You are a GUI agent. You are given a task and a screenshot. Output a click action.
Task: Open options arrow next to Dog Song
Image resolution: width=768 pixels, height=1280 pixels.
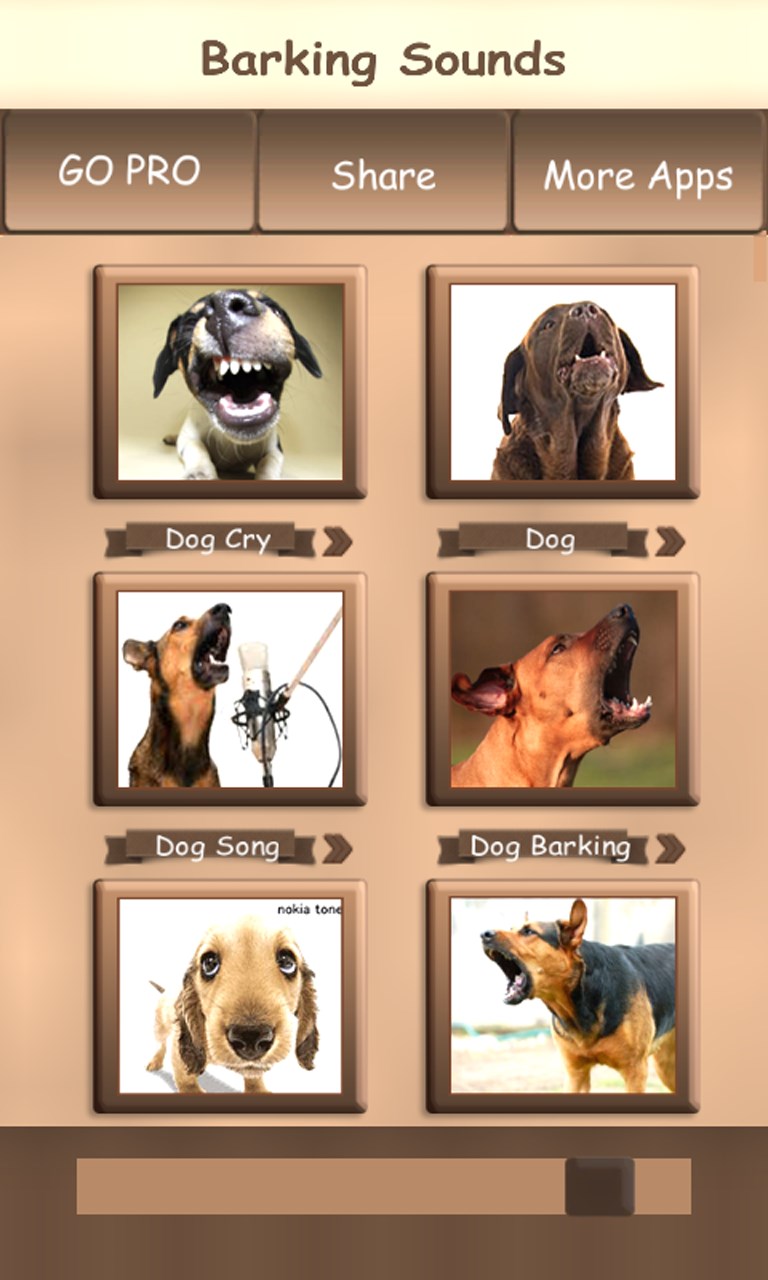[337, 848]
